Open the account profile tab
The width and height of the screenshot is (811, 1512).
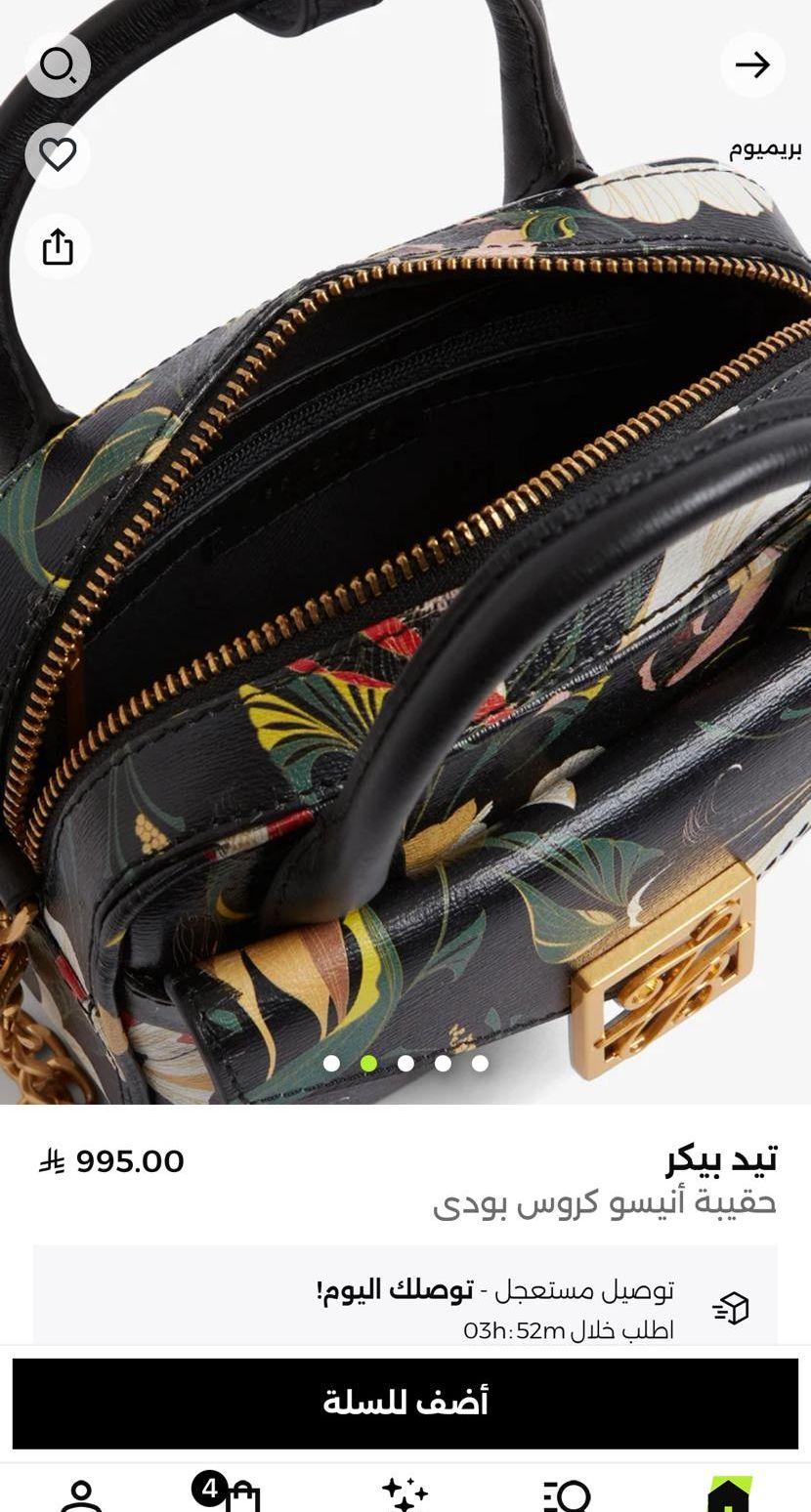click(81, 1495)
